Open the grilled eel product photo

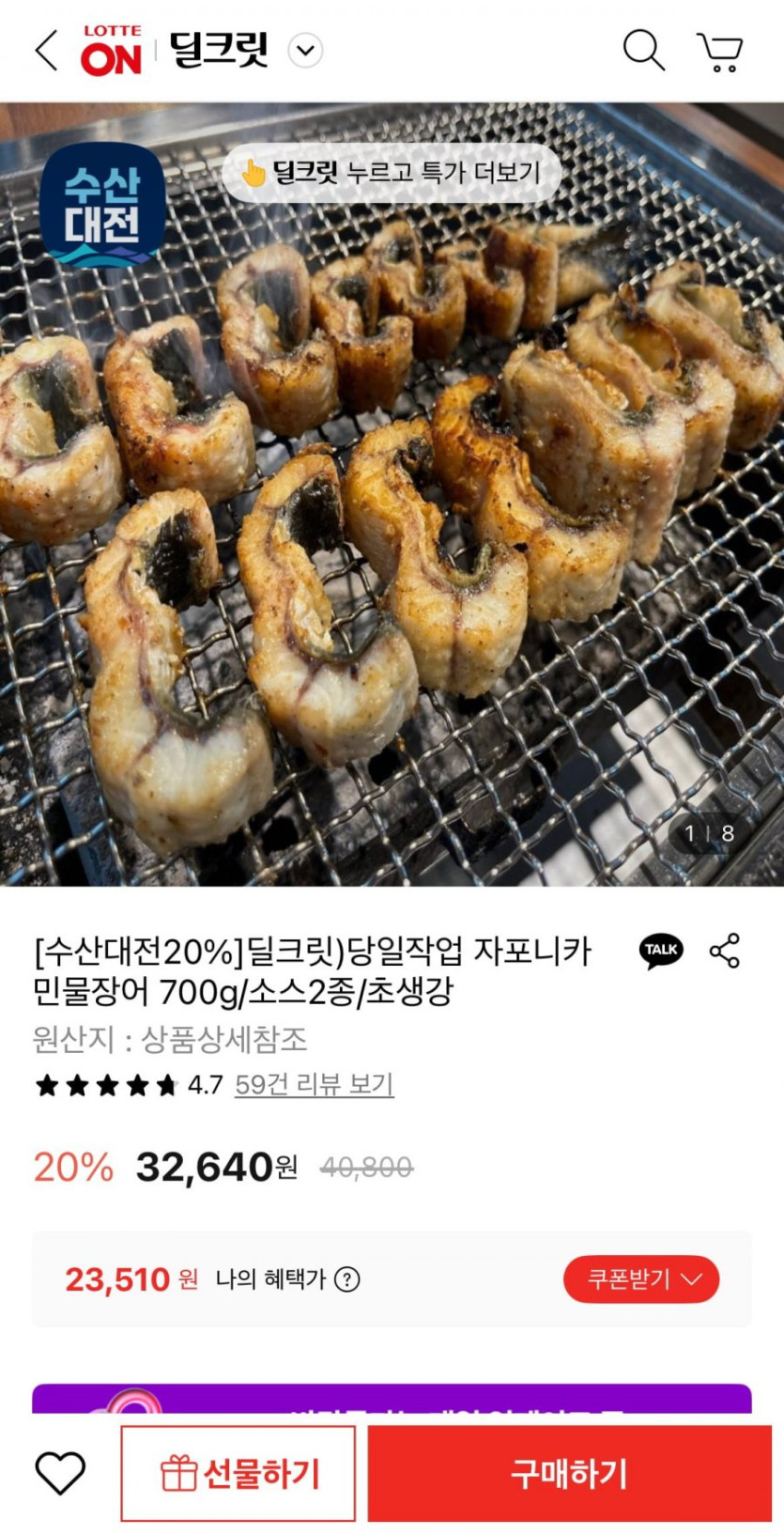(392, 526)
